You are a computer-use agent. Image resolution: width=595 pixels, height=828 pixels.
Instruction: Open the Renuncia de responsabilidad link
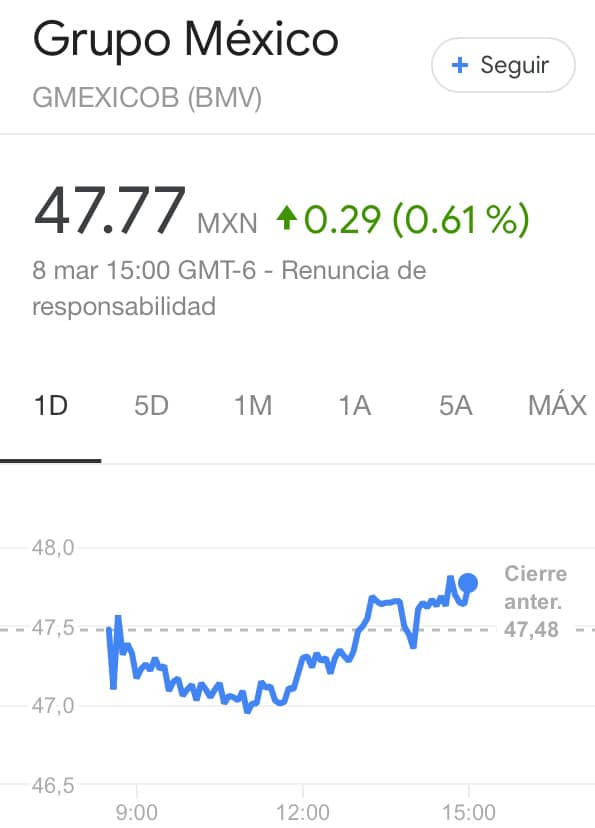tap(229, 288)
